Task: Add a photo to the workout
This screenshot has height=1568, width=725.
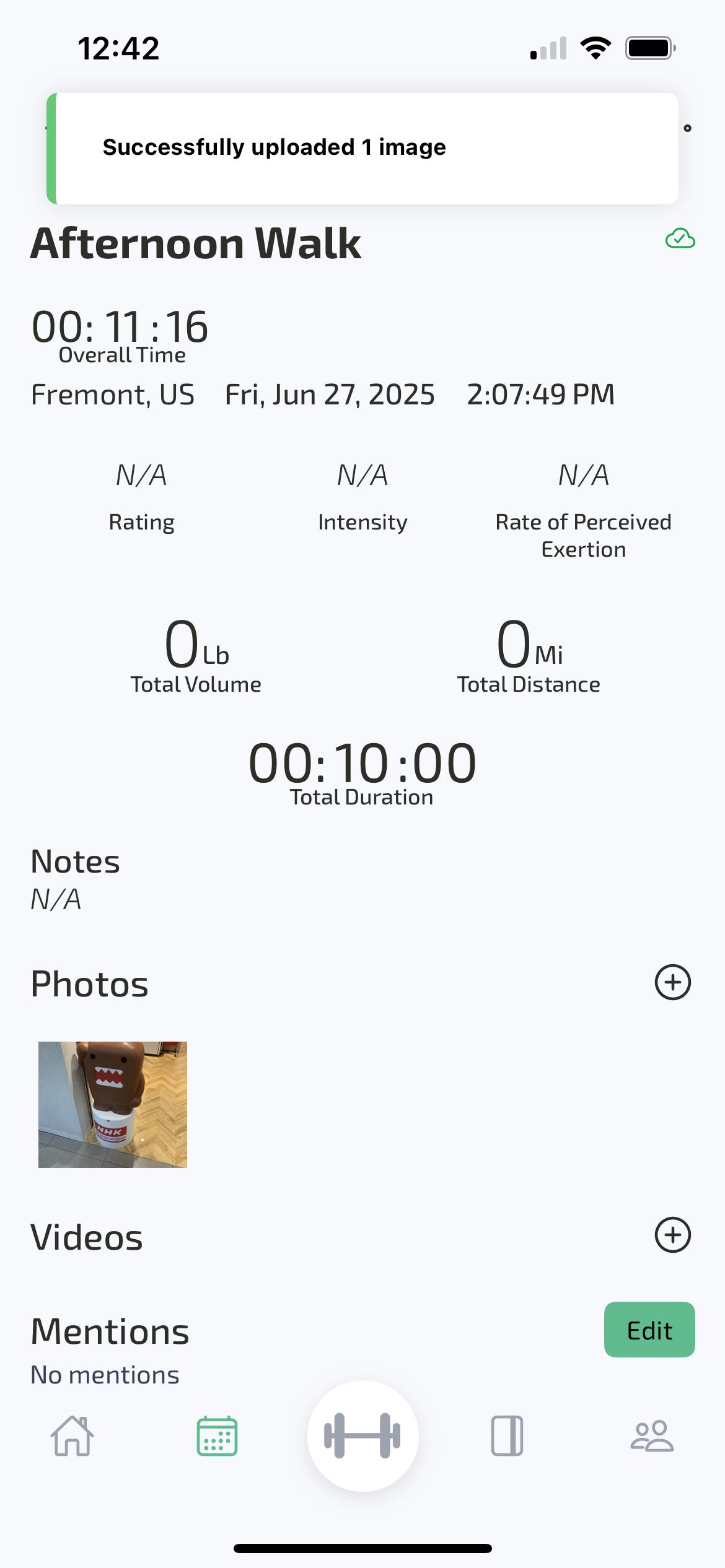Action: click(672, 982)
